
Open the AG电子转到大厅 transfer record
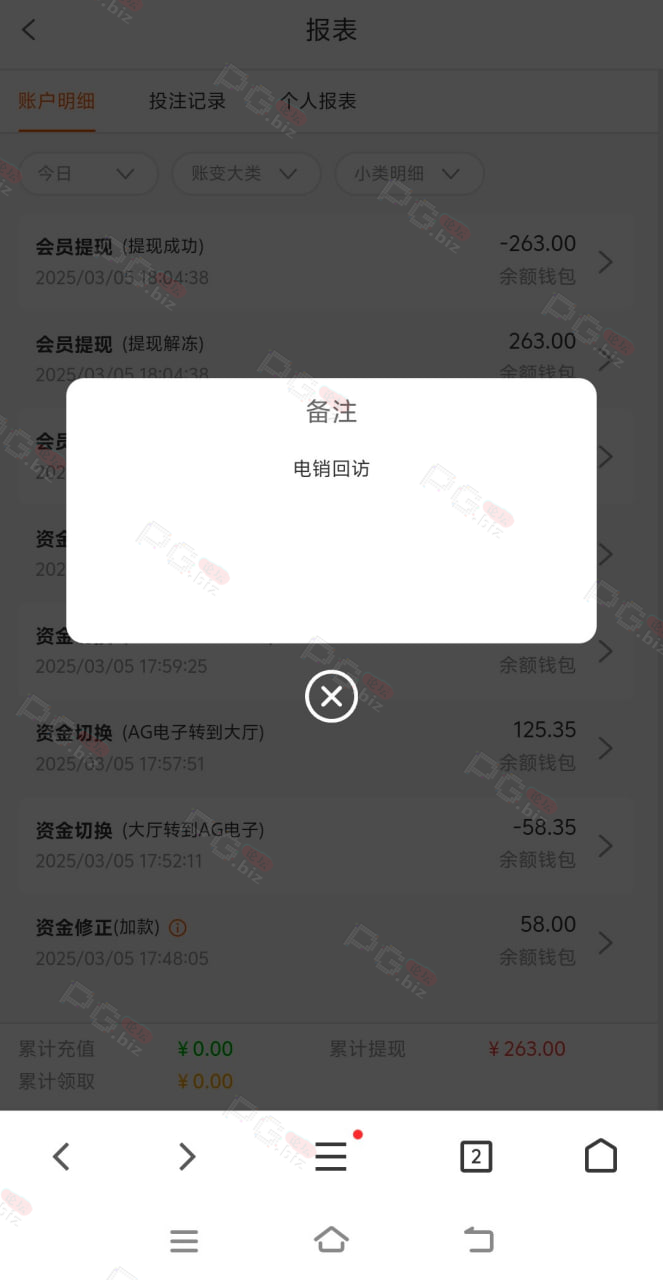click(325, 747)
